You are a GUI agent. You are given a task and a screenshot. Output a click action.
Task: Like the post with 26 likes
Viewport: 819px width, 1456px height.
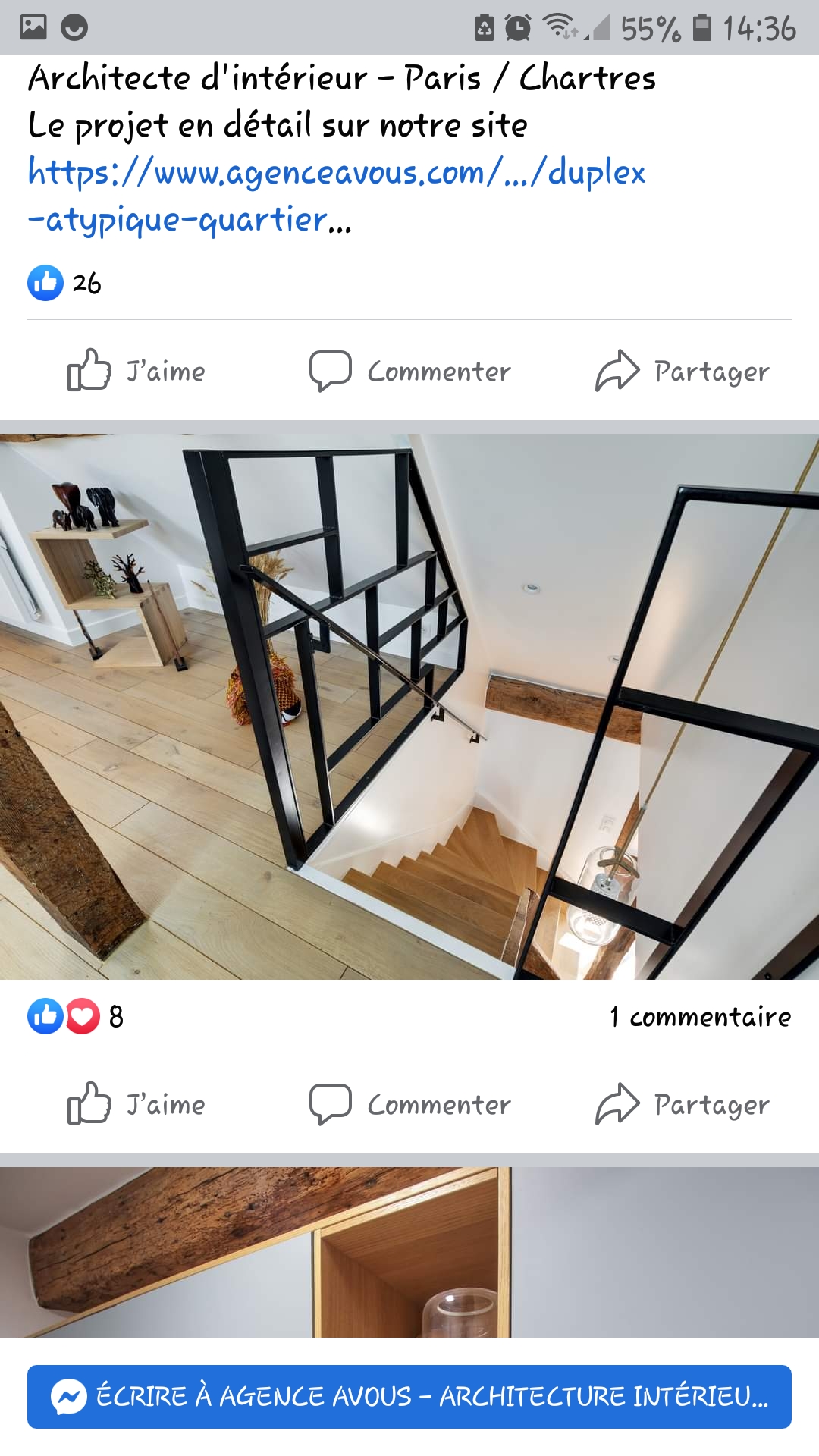point(136,372)
